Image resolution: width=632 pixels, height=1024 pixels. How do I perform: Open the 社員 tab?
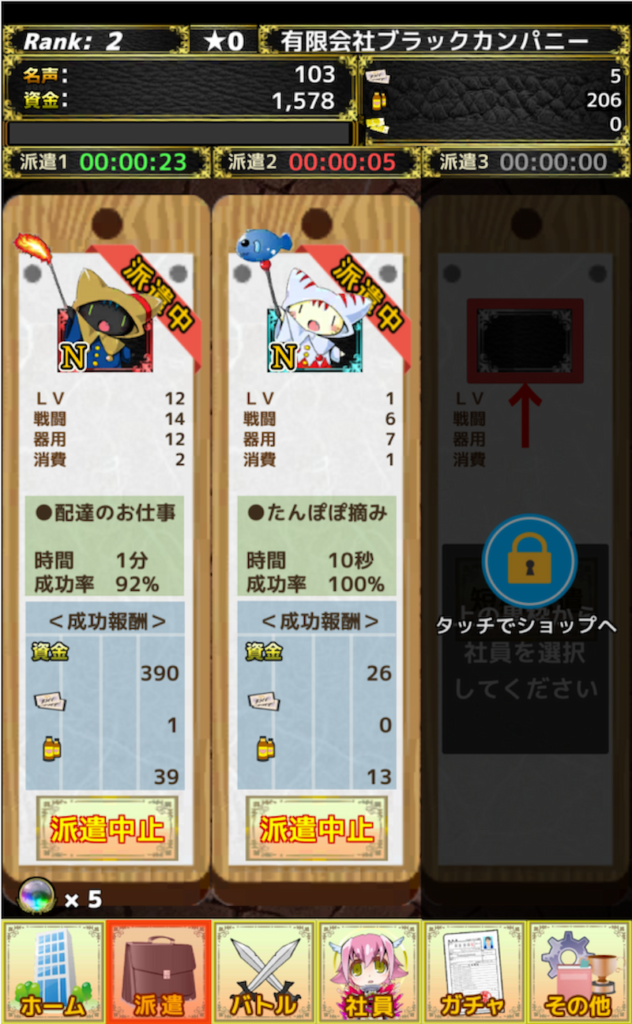point(371,972)
